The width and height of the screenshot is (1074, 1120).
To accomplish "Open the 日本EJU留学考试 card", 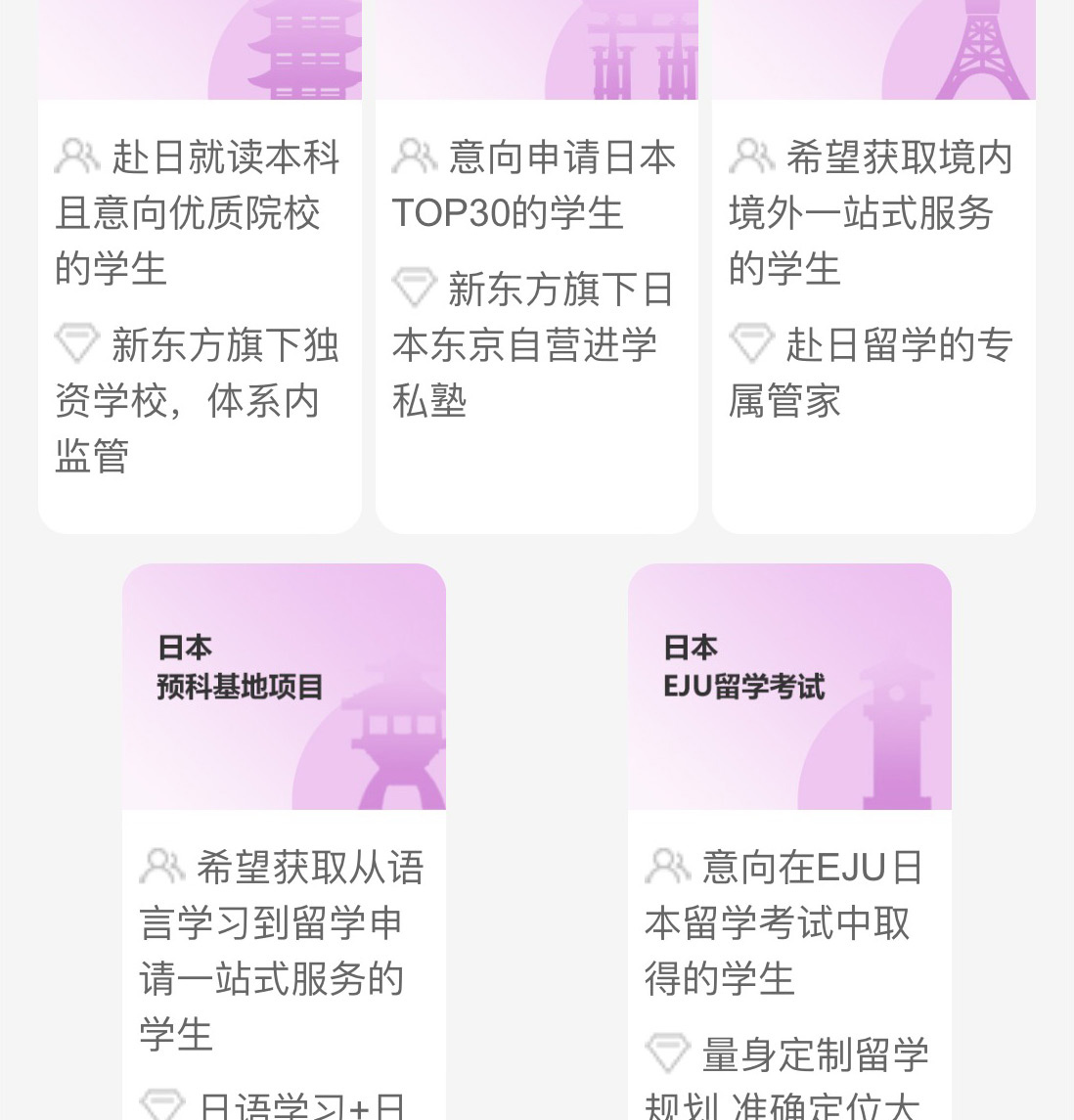I will click(789, 687).
